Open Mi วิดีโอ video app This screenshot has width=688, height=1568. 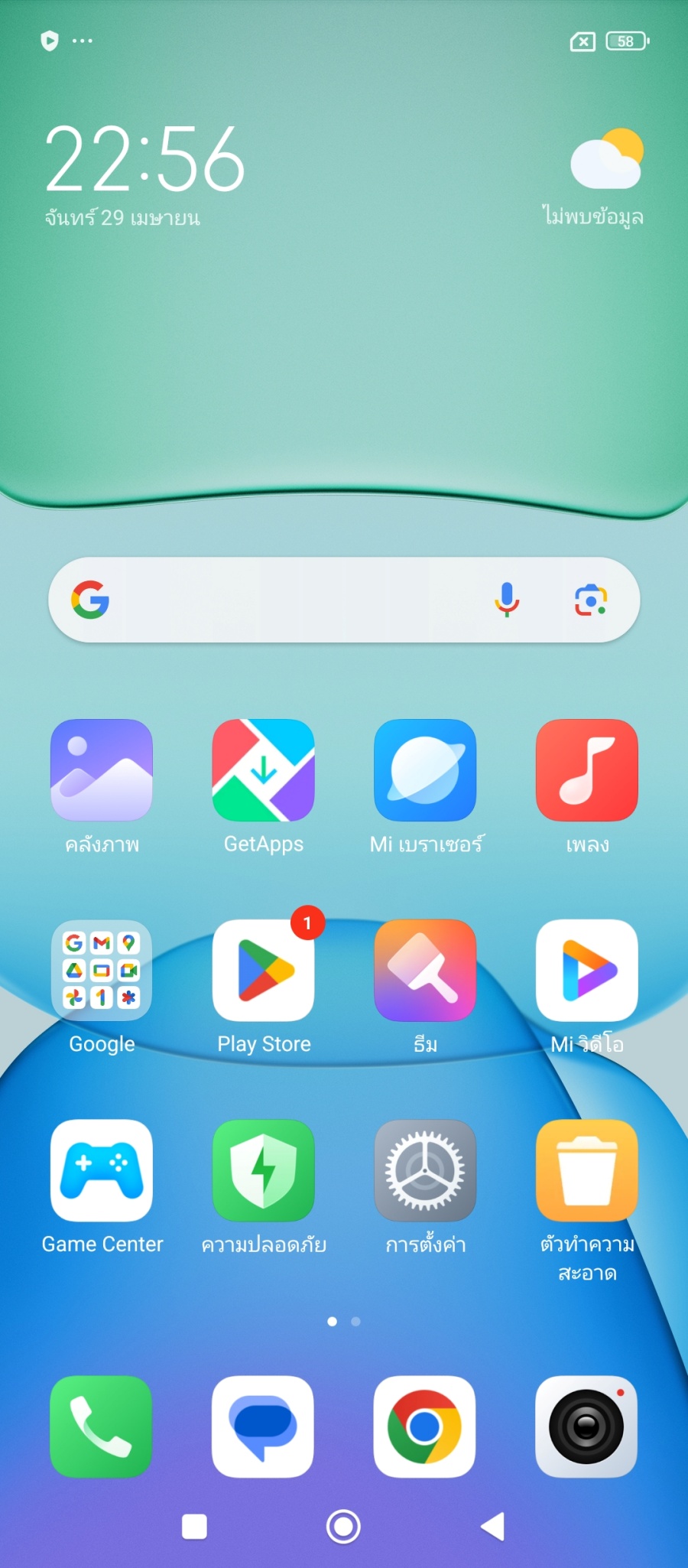(x=587, y=971)
